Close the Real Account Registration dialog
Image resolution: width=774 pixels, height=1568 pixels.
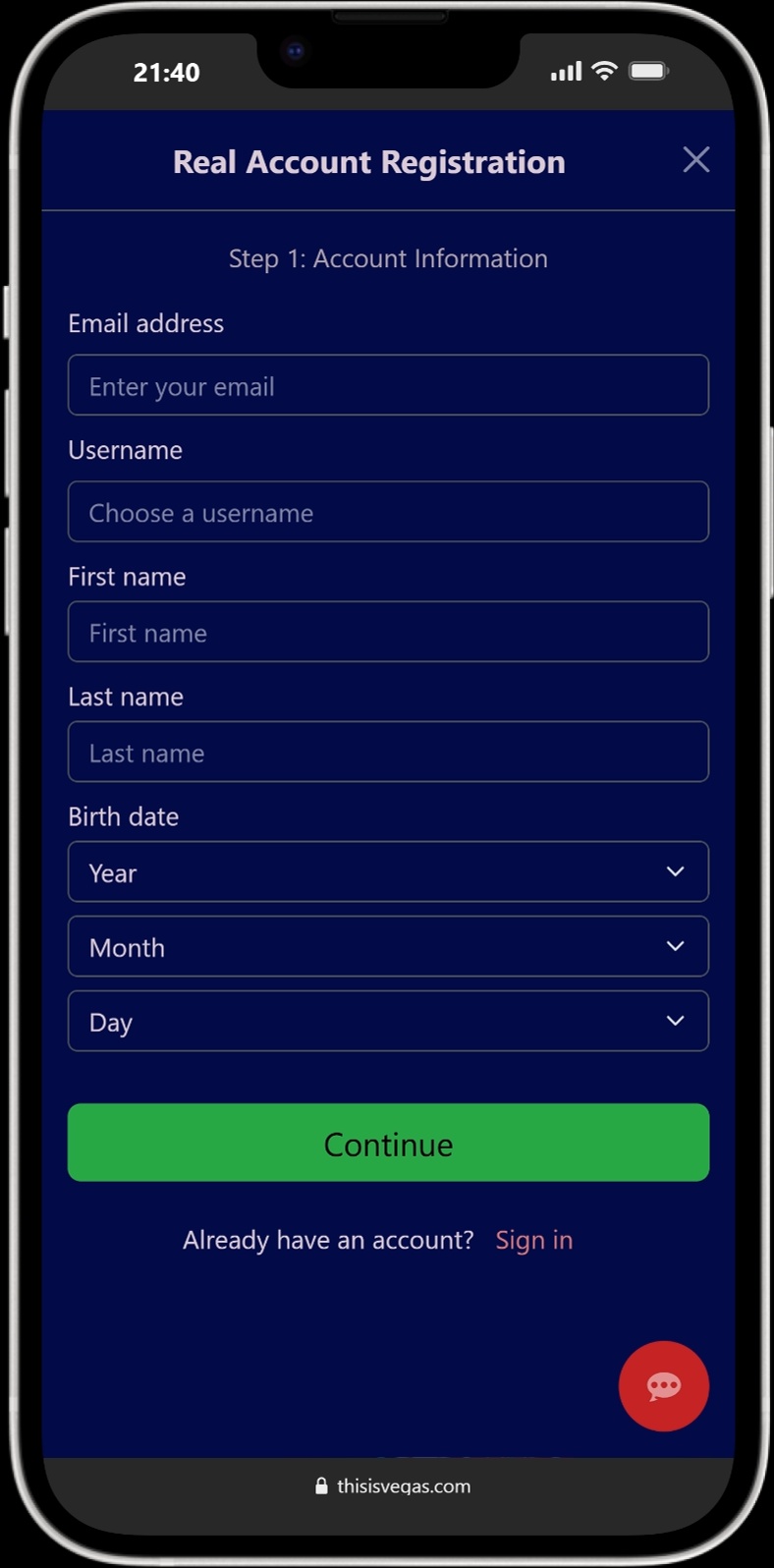[x=695, y=160]
